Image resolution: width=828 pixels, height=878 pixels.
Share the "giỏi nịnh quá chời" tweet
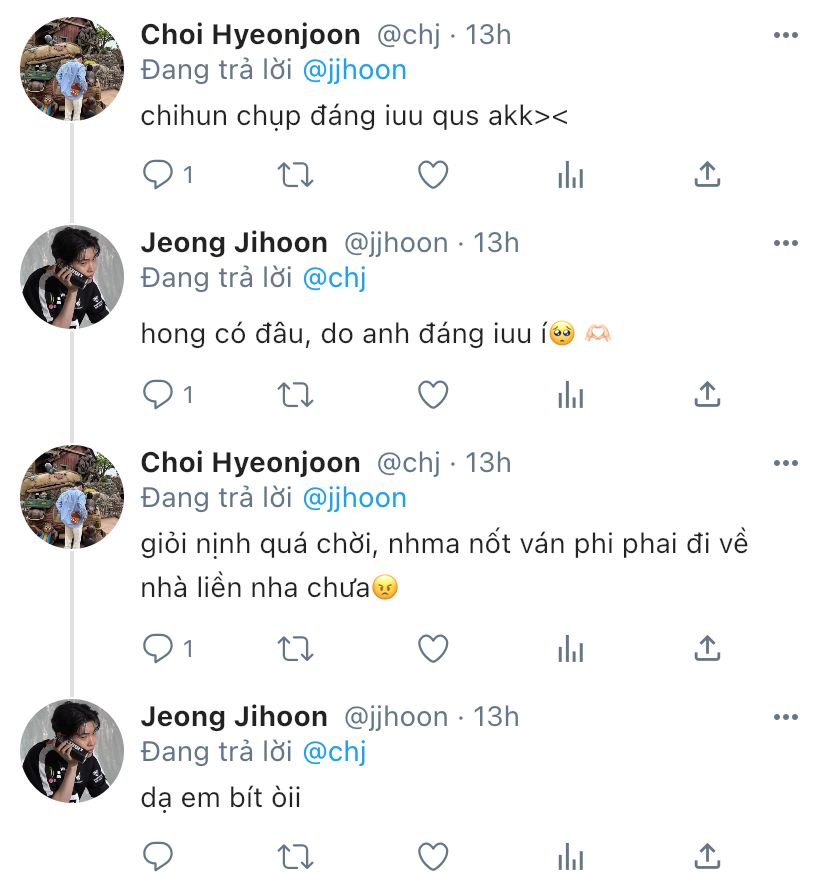tap(707, 650)
